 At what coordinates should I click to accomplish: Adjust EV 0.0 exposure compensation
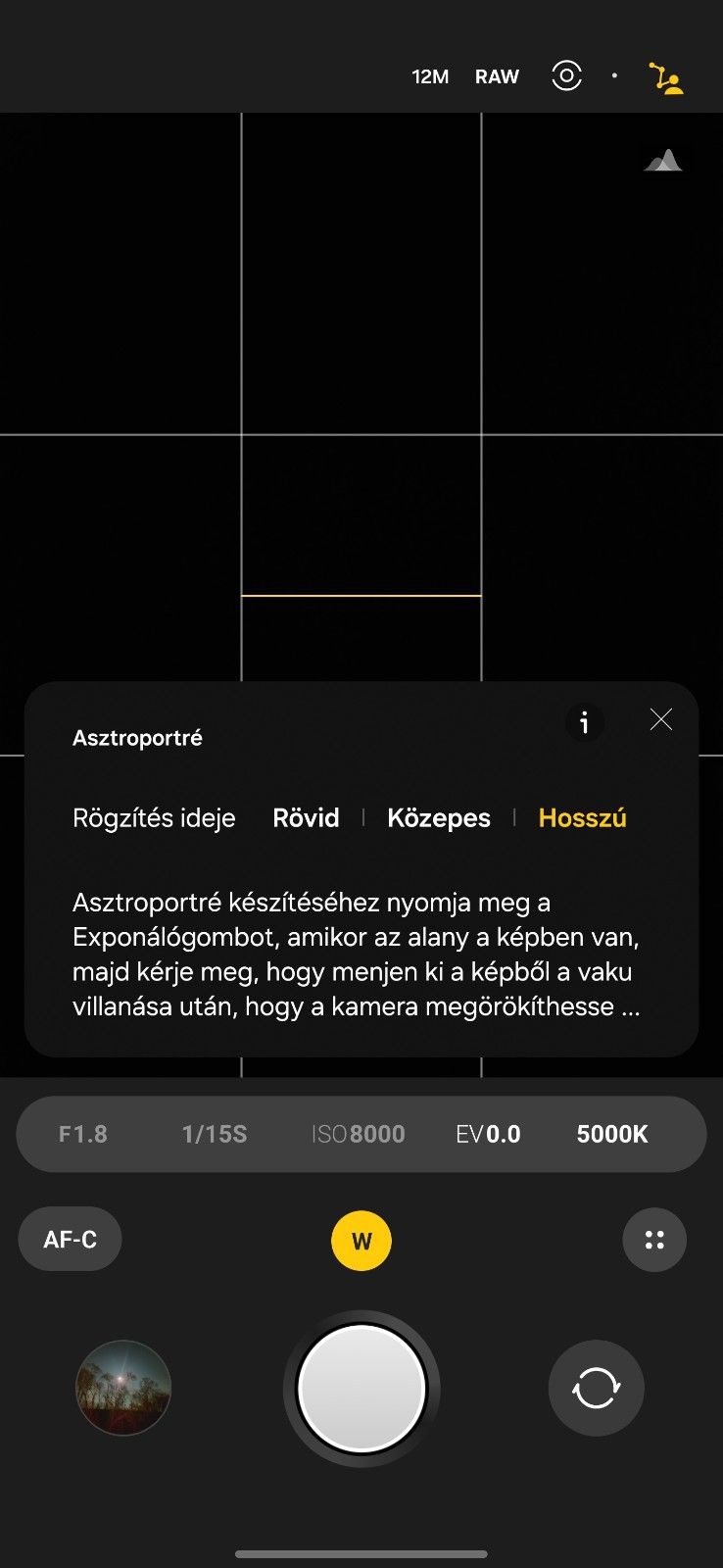488,1134
